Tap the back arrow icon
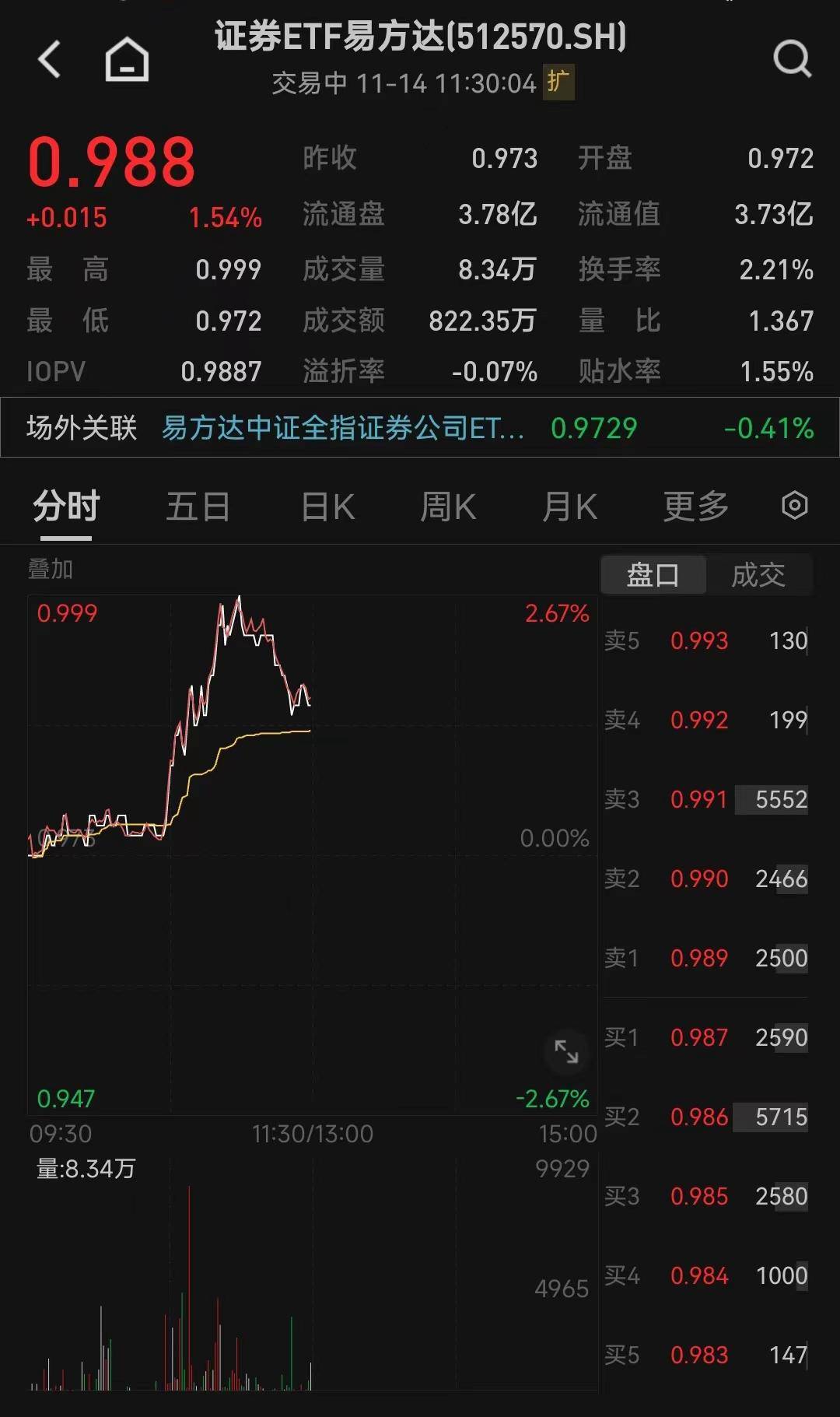Image resolution: width=840 pixels, height=1417 pixels. coord(50,60)
